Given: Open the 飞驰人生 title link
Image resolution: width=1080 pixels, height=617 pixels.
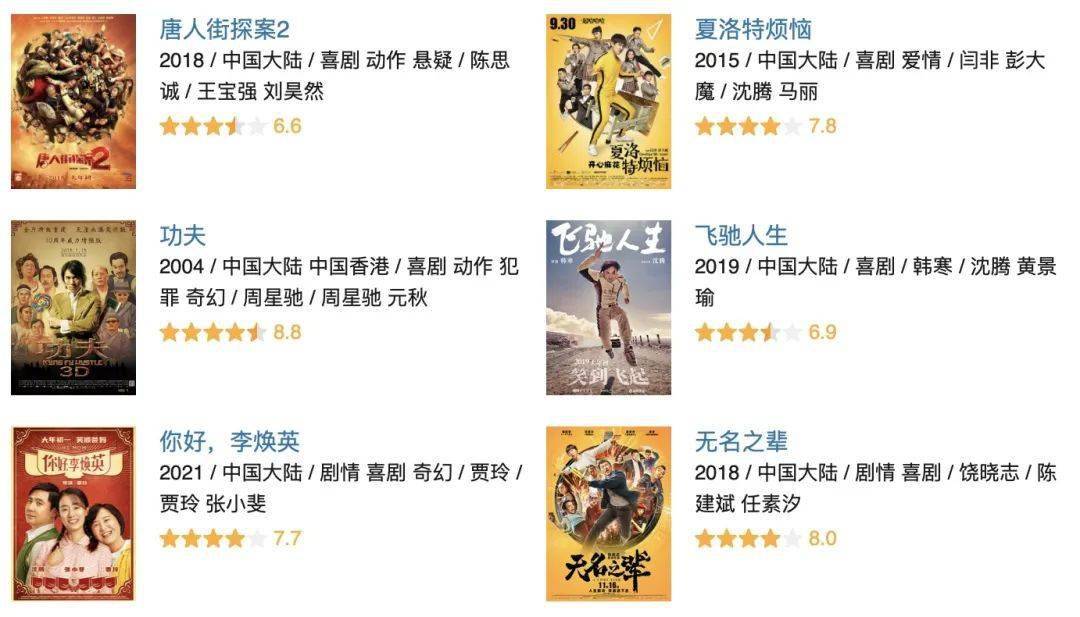Looking at the screenshot, I should [x=741, y=235].
